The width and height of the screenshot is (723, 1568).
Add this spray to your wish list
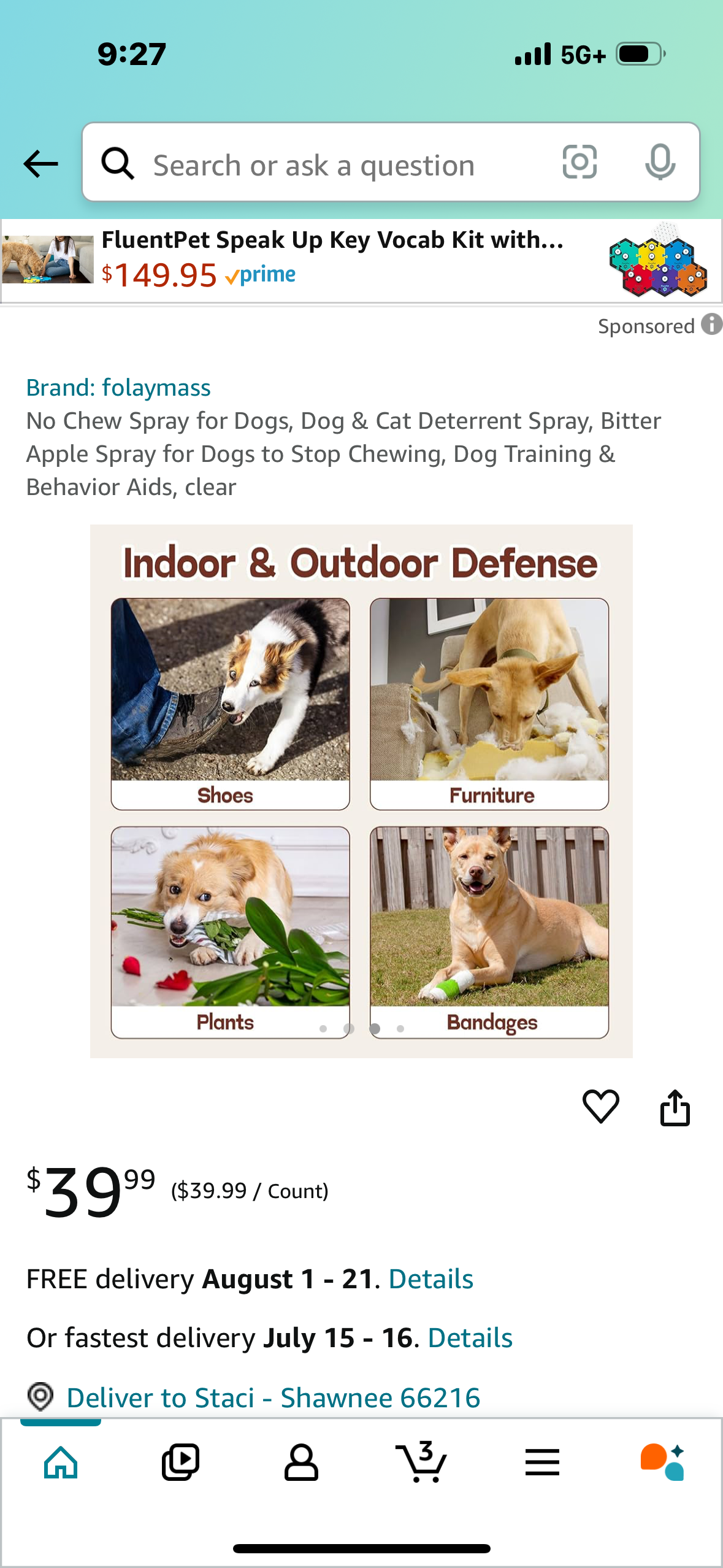(600, 1107)
